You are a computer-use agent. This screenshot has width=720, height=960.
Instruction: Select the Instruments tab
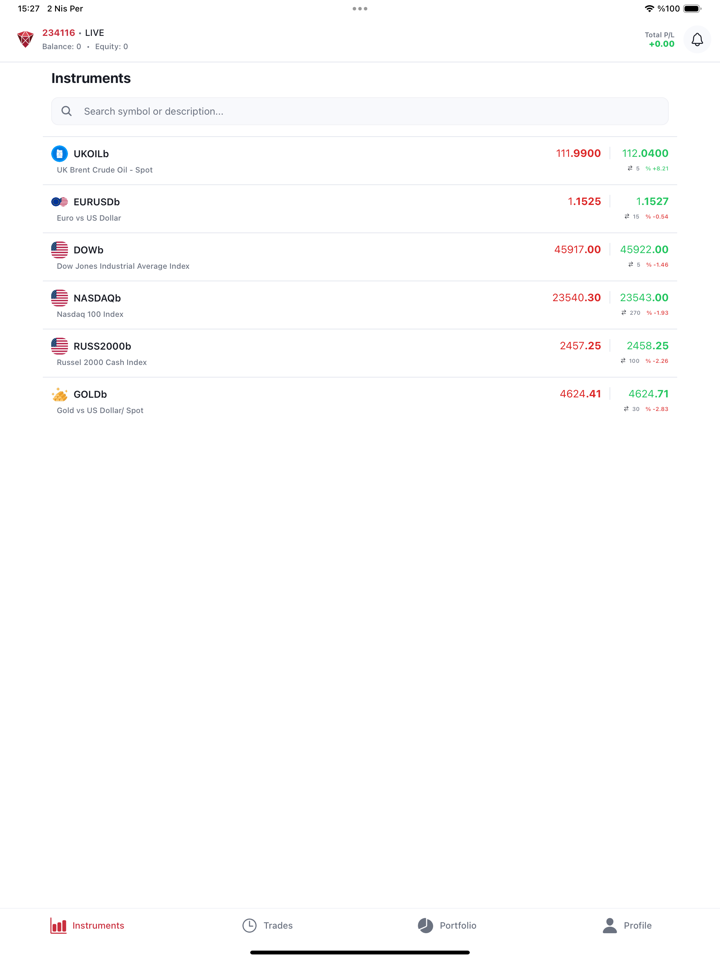point(88,925)
